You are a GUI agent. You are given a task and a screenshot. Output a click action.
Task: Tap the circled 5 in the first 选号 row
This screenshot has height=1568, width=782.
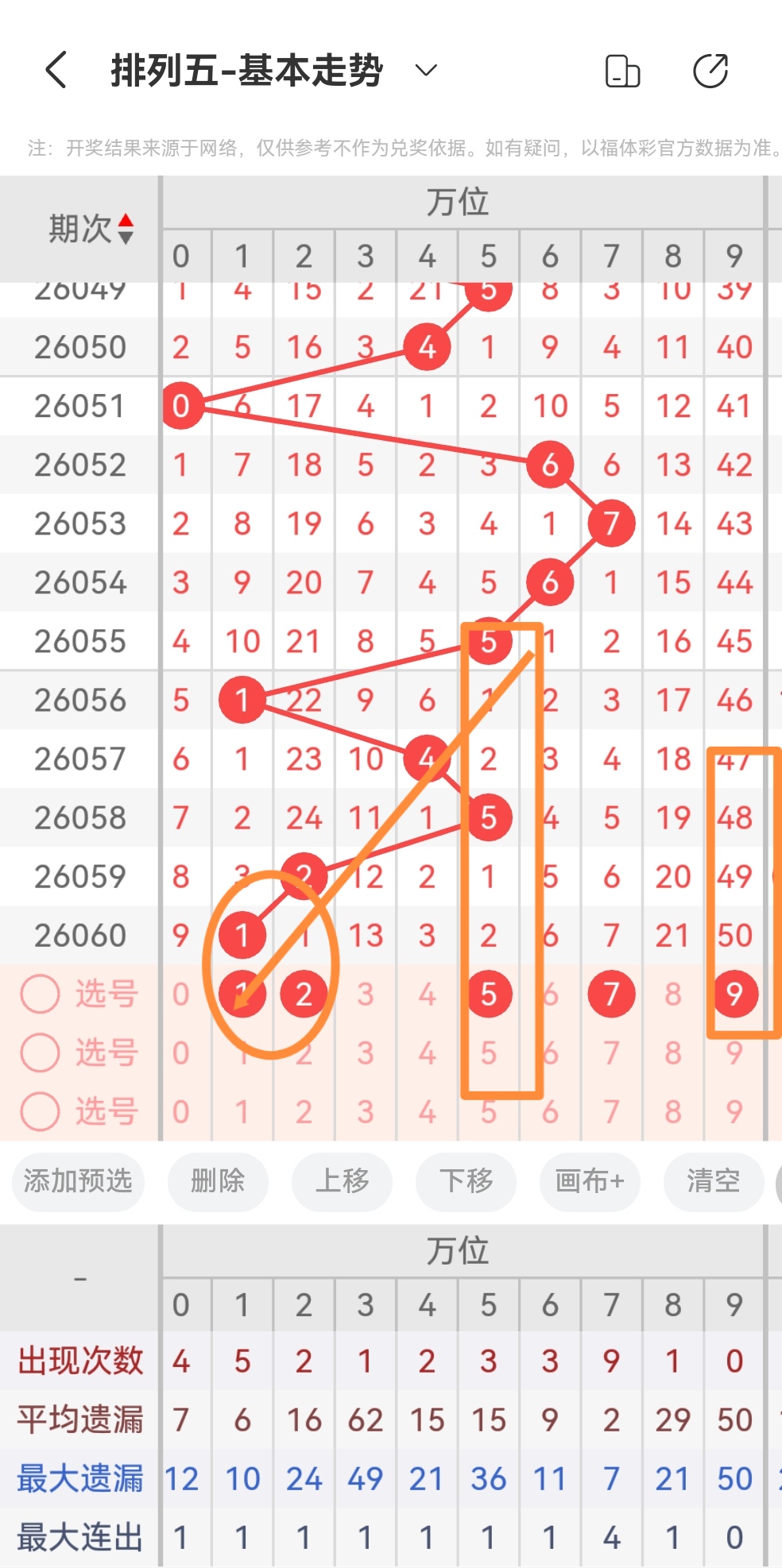490,994
